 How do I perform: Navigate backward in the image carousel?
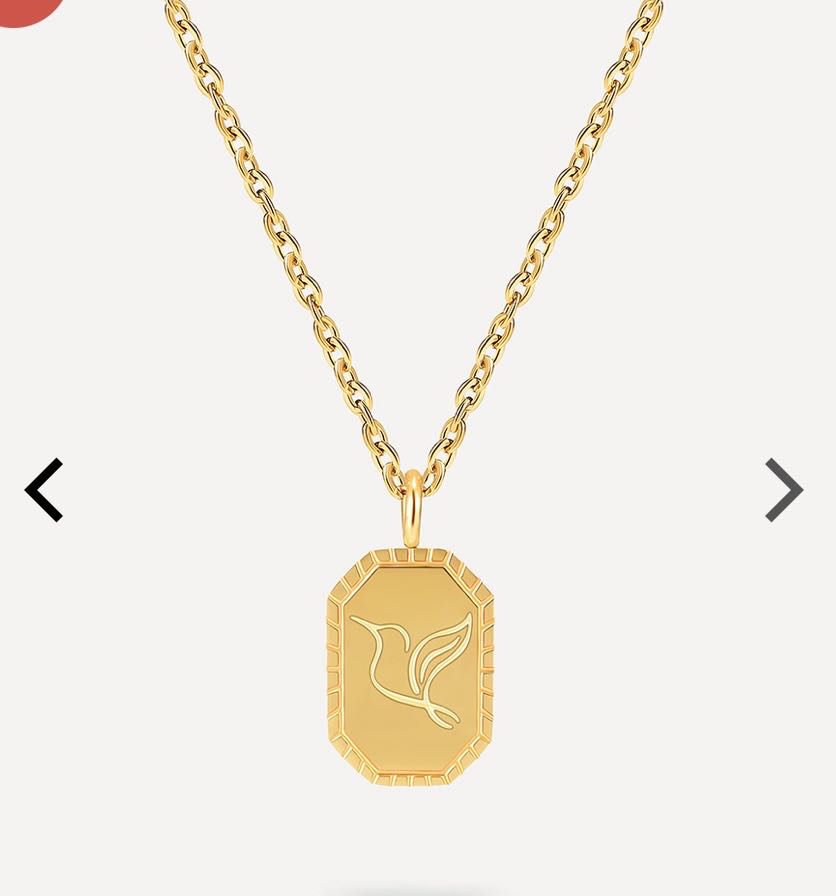43,490
